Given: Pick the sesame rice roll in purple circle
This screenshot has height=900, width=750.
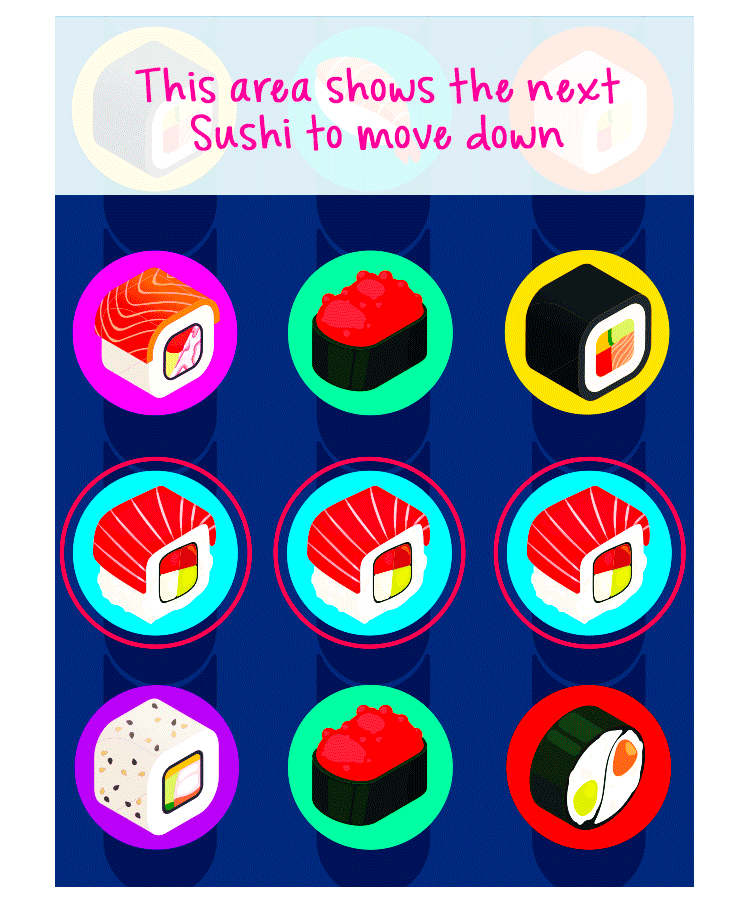Looking at the screenshot, I should pyautogui.click(x=155, y=767).
